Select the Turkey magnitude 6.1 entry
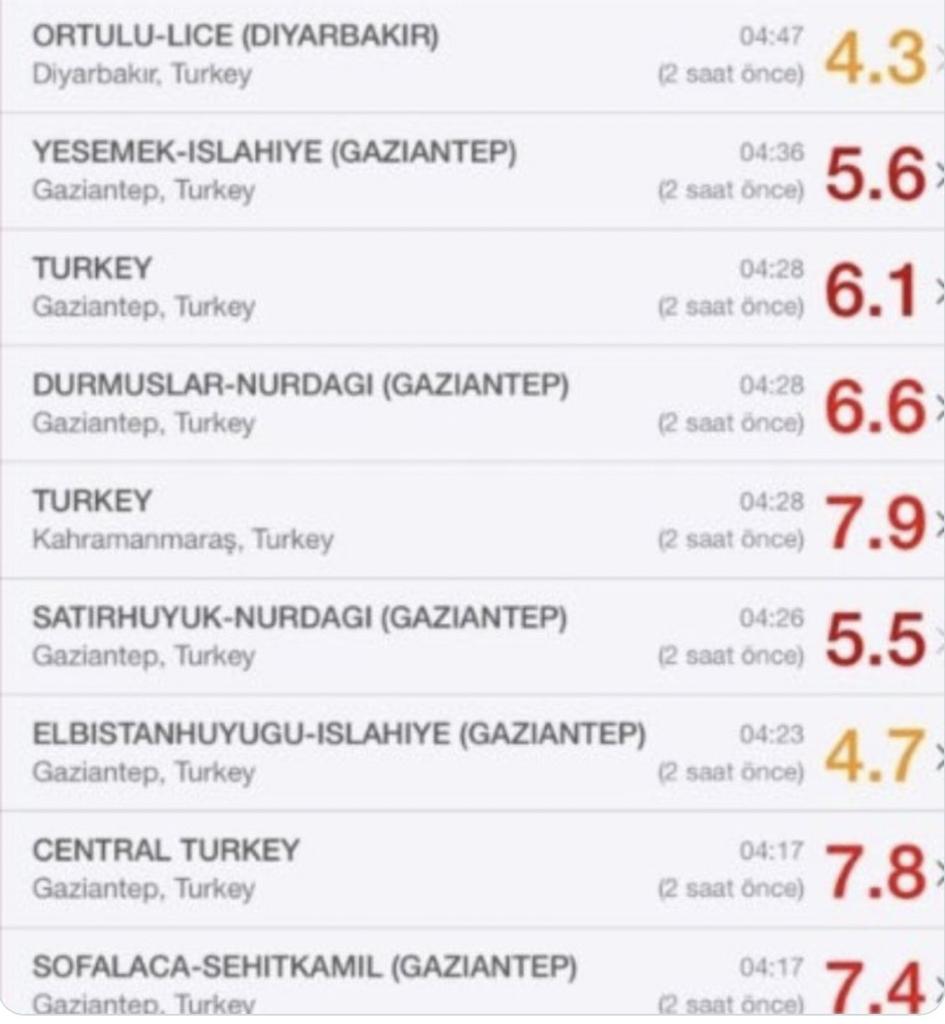The height and width of the screenshot is (1024, 945). point(472,288)
